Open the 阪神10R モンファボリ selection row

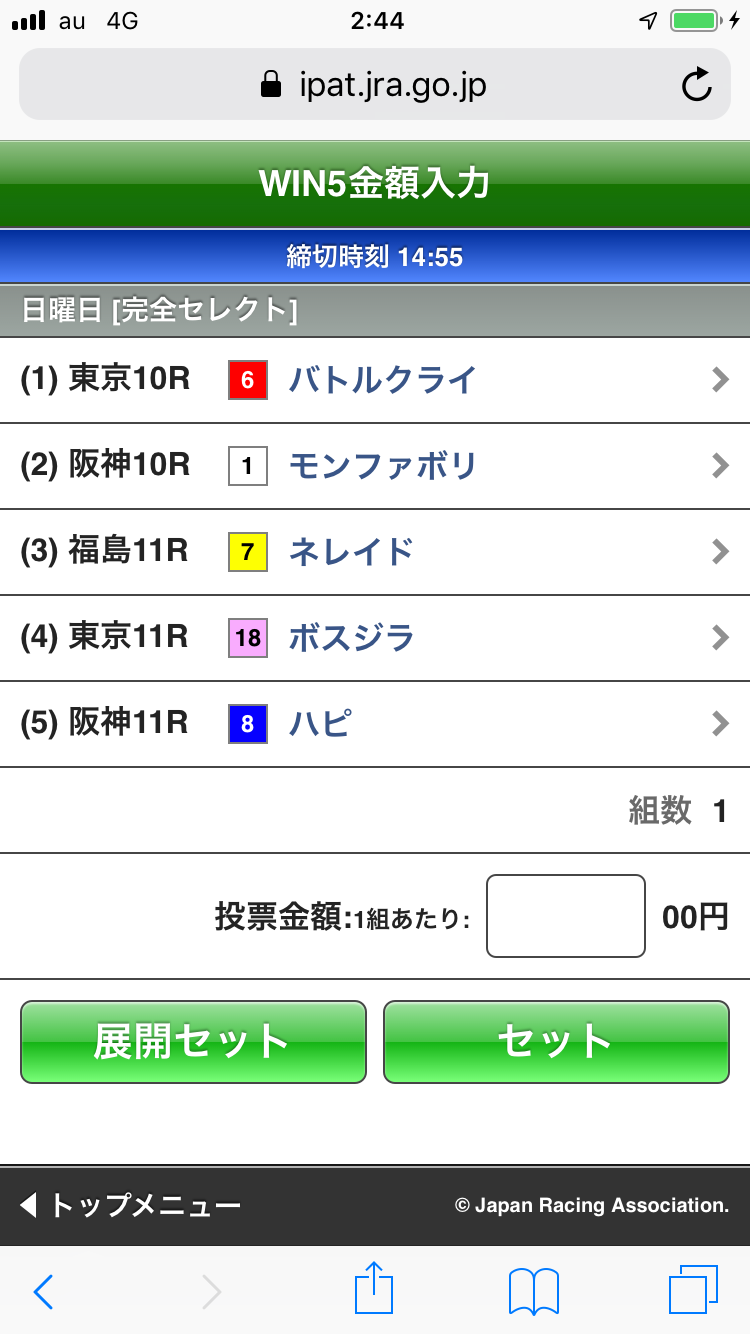point(375,466)
